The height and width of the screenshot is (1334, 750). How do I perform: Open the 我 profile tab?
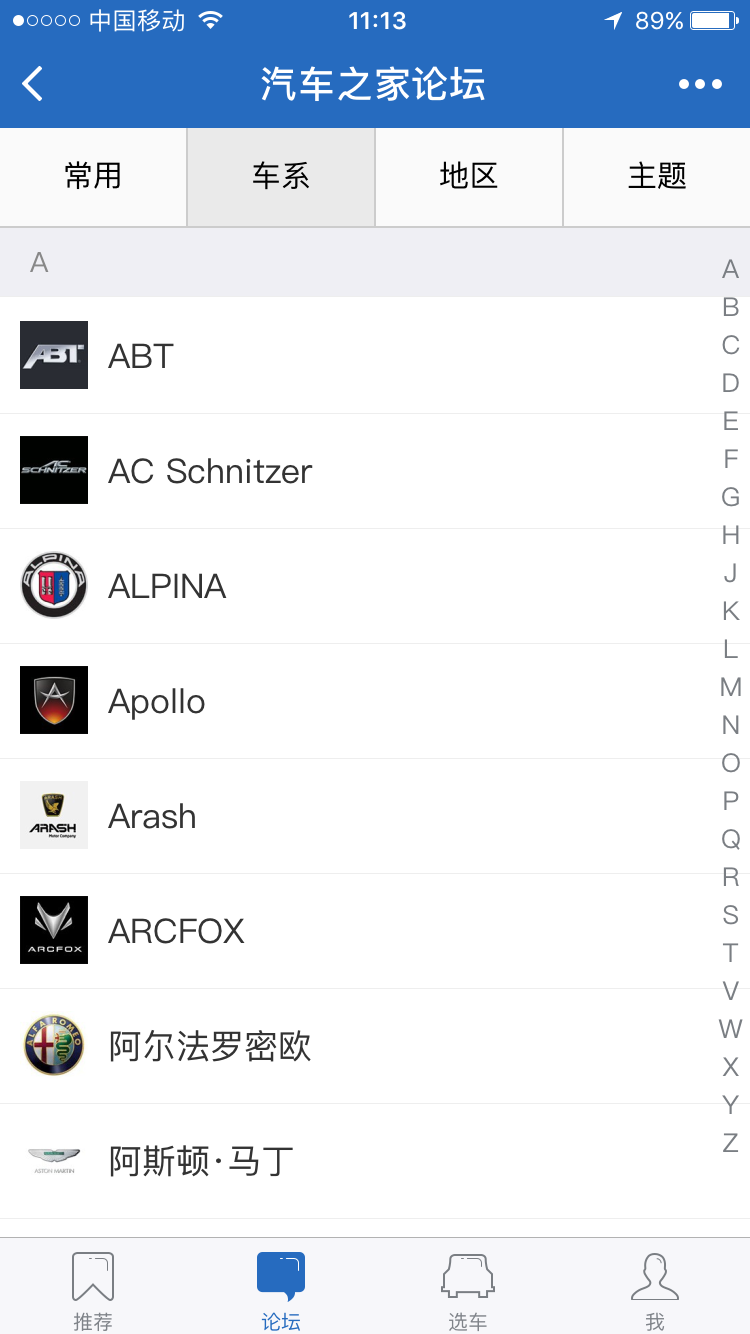click(655, 1290)
